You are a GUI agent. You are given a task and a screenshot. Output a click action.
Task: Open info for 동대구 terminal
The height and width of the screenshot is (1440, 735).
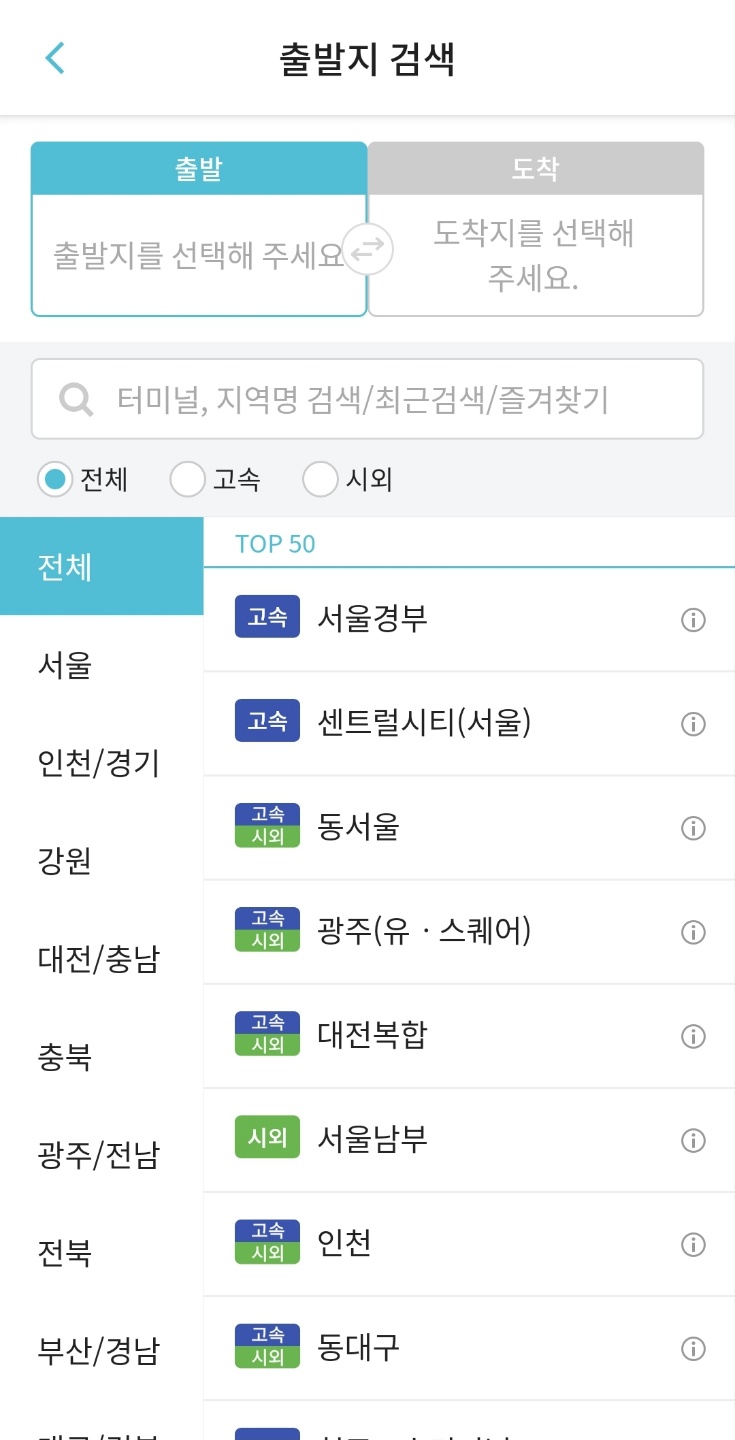click(693, 1348)
